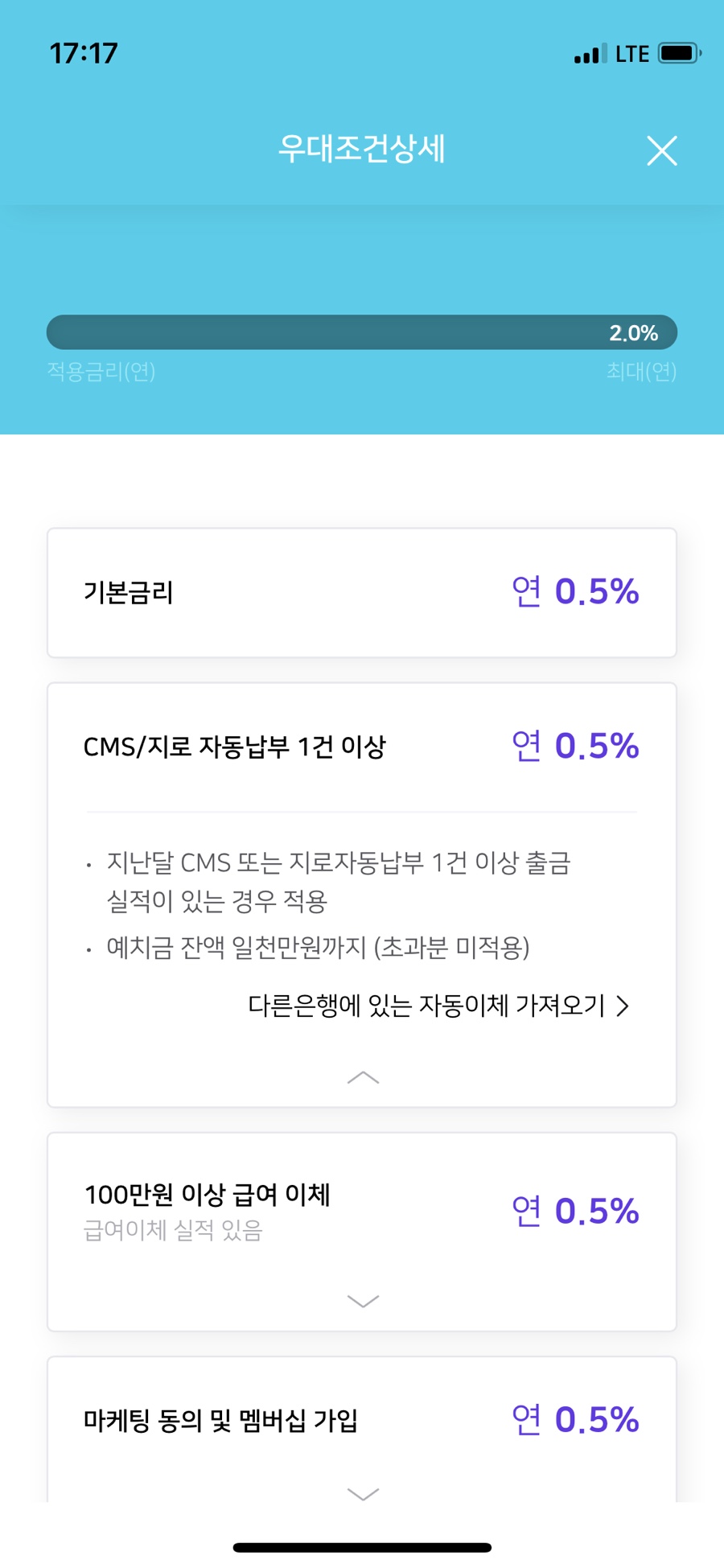Expand the 100만원 이상 급여 이체 card
The image size is (724, 1568).
(x=362, y=1299)
